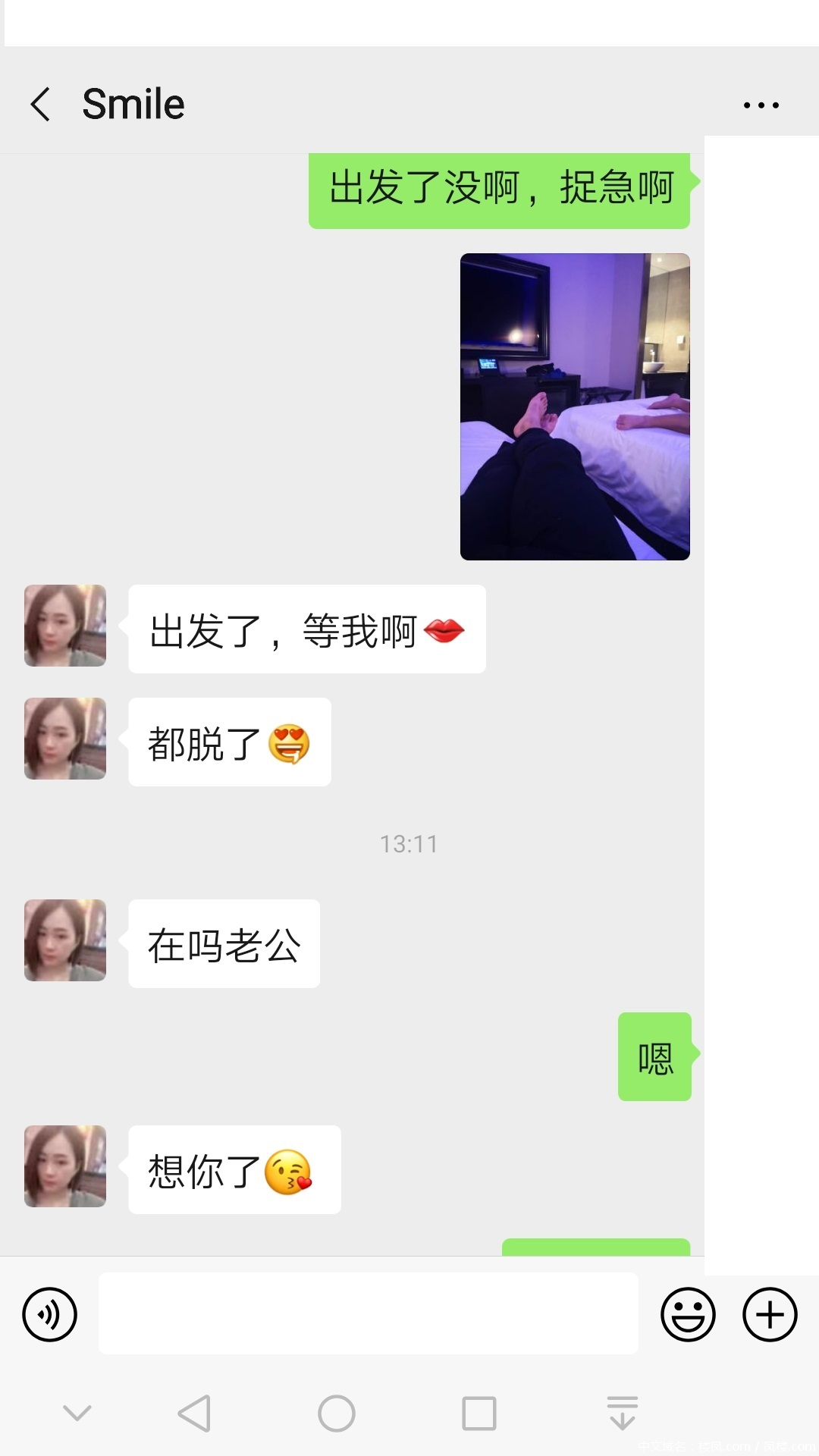Open the chat options three-dot menu
Viewport: 819px width, 1456px height.
(761, 105)
